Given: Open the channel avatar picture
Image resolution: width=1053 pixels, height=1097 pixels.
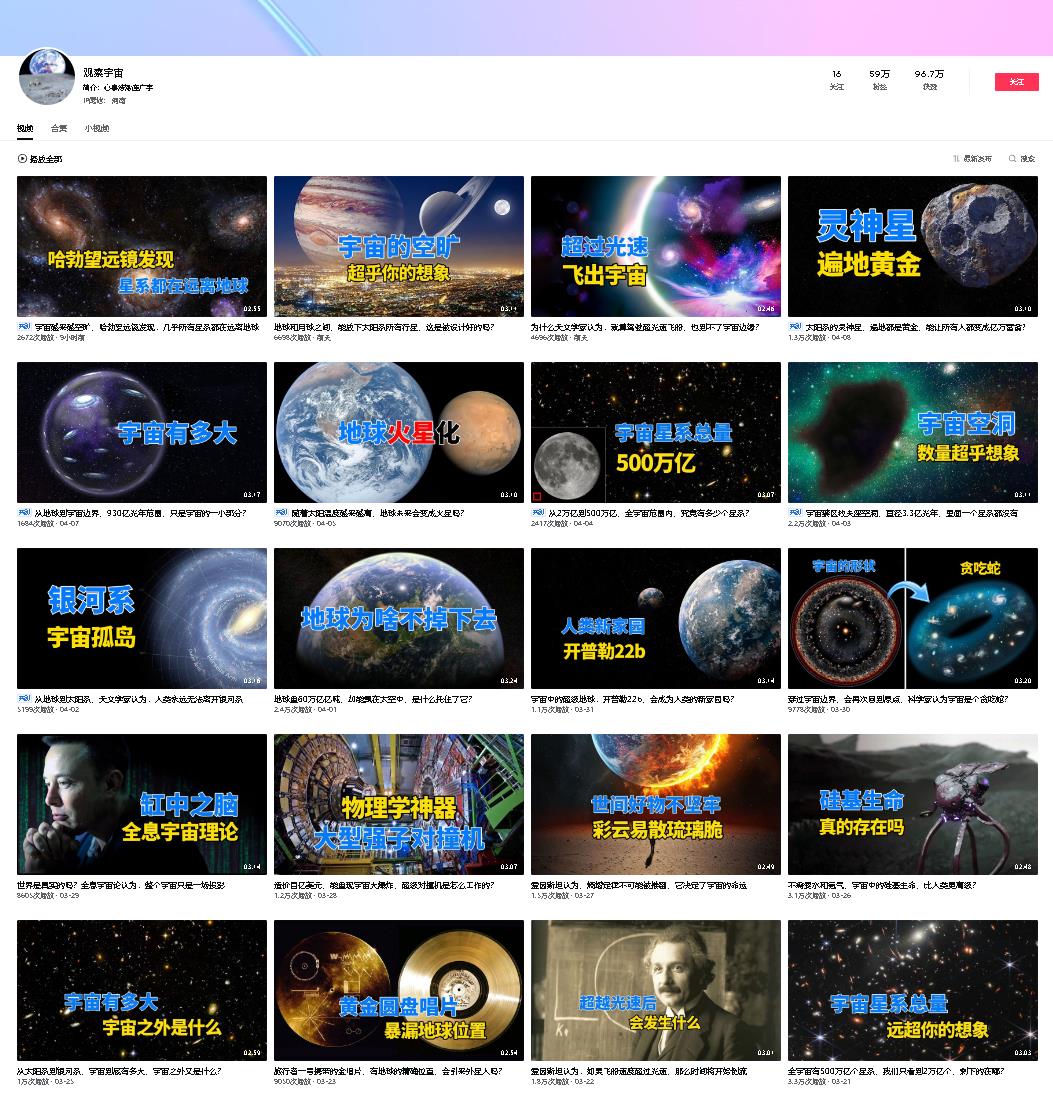Looking at the screenshot, I should click(47, 77).
